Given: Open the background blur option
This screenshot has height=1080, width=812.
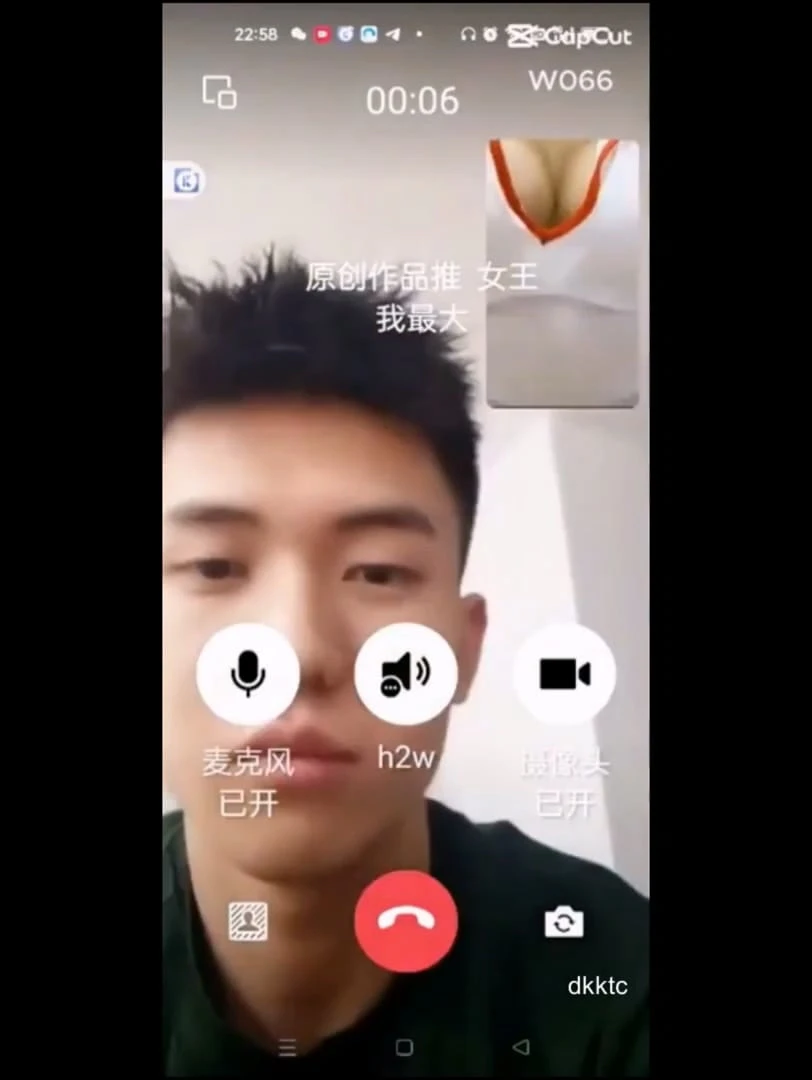Looking at the screenshot, I should click(x=248, y=921).
